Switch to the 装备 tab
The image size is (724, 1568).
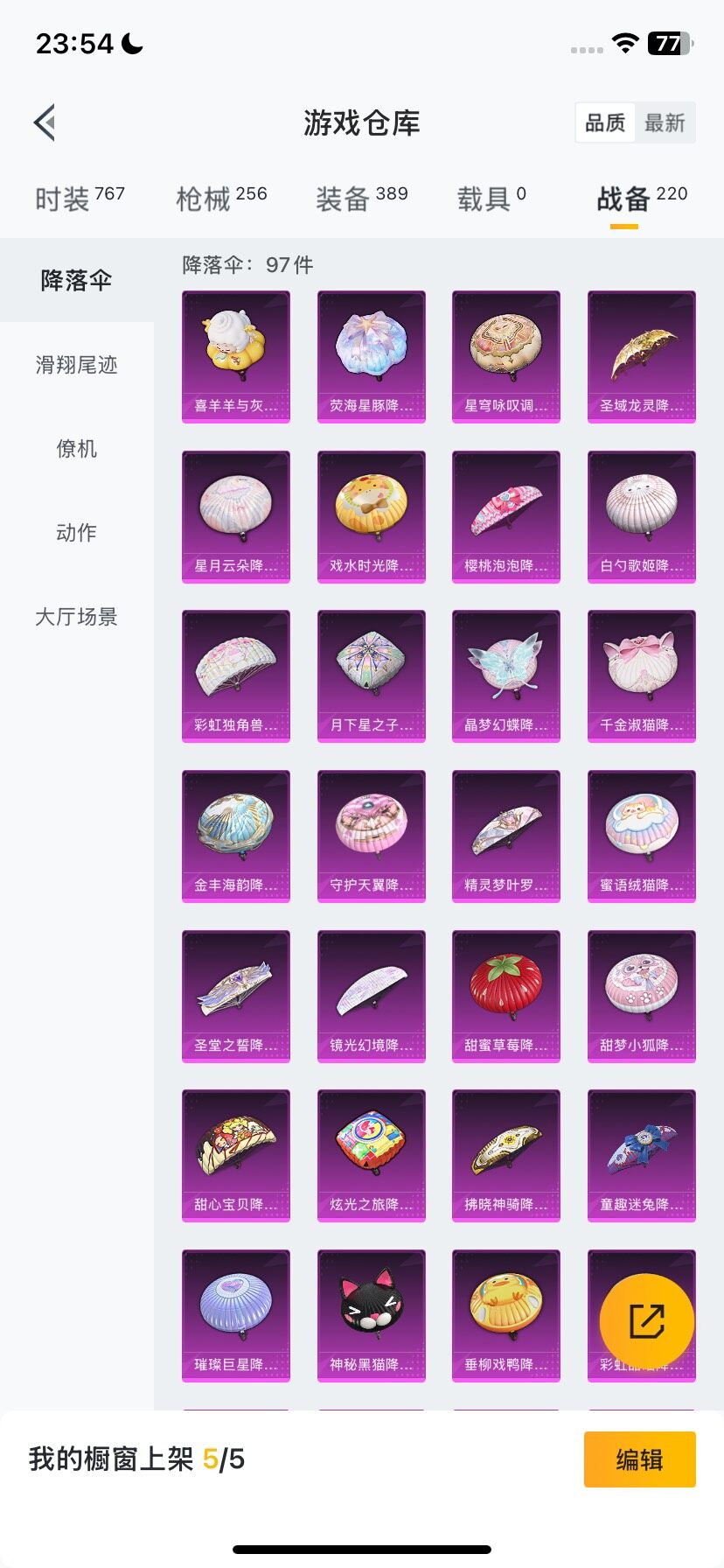click(x=361, y=199)
